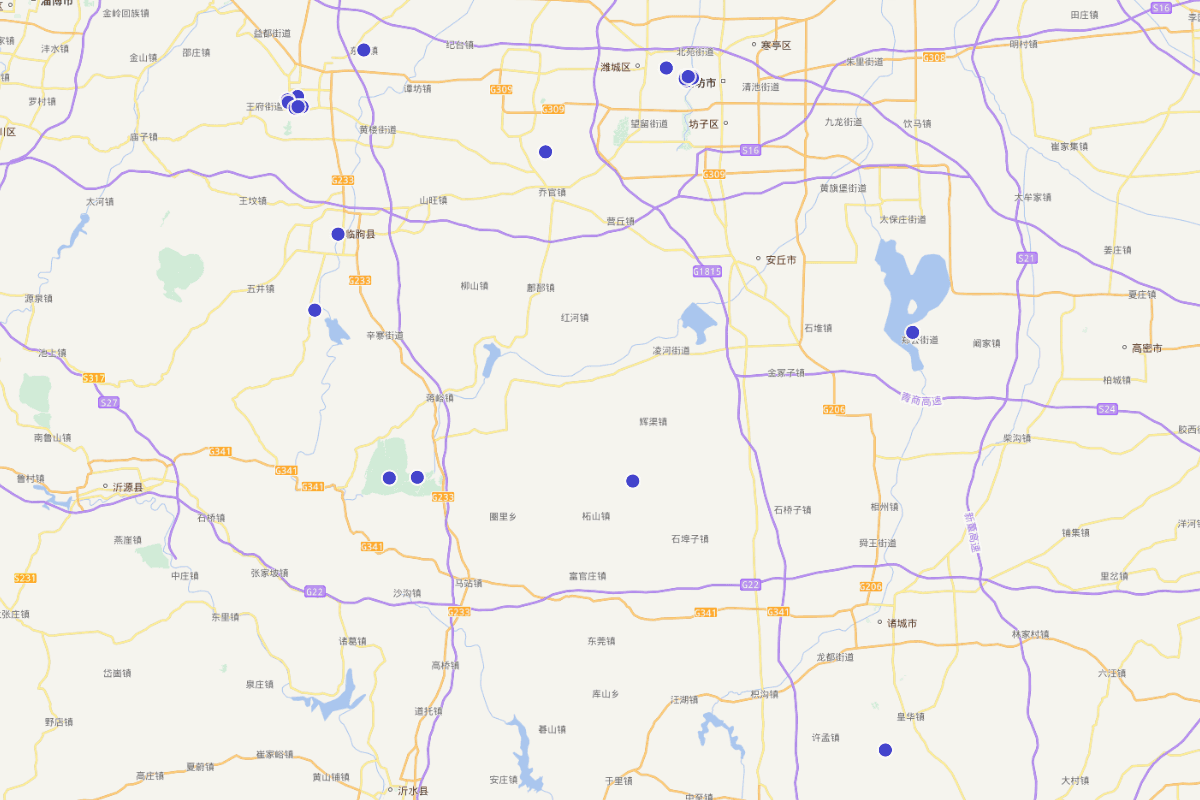Select the blue marker north of 谭坊镇
This screenshot has width=1200, height=800.
click(364, 50)
